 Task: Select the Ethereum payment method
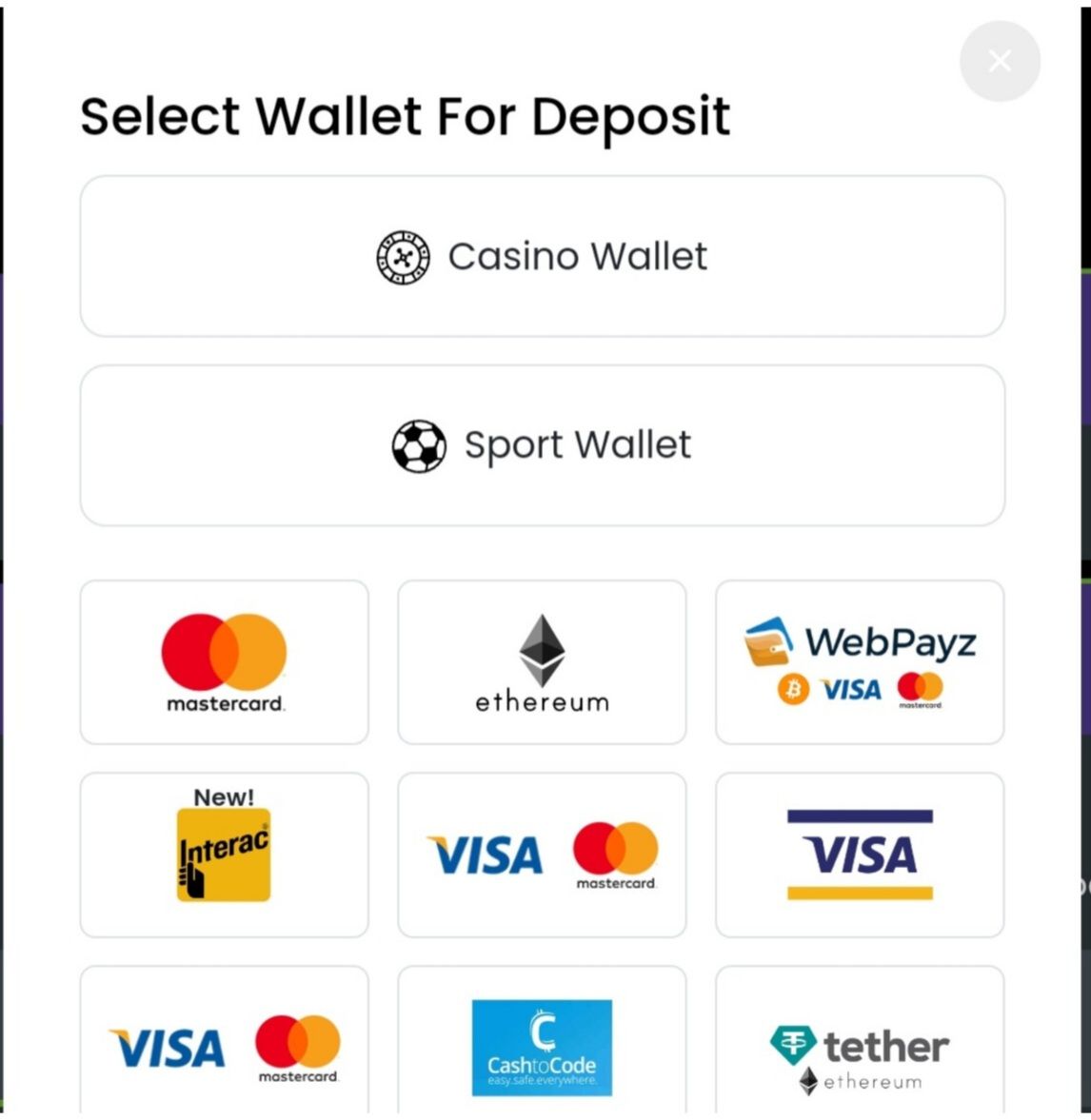542,662
